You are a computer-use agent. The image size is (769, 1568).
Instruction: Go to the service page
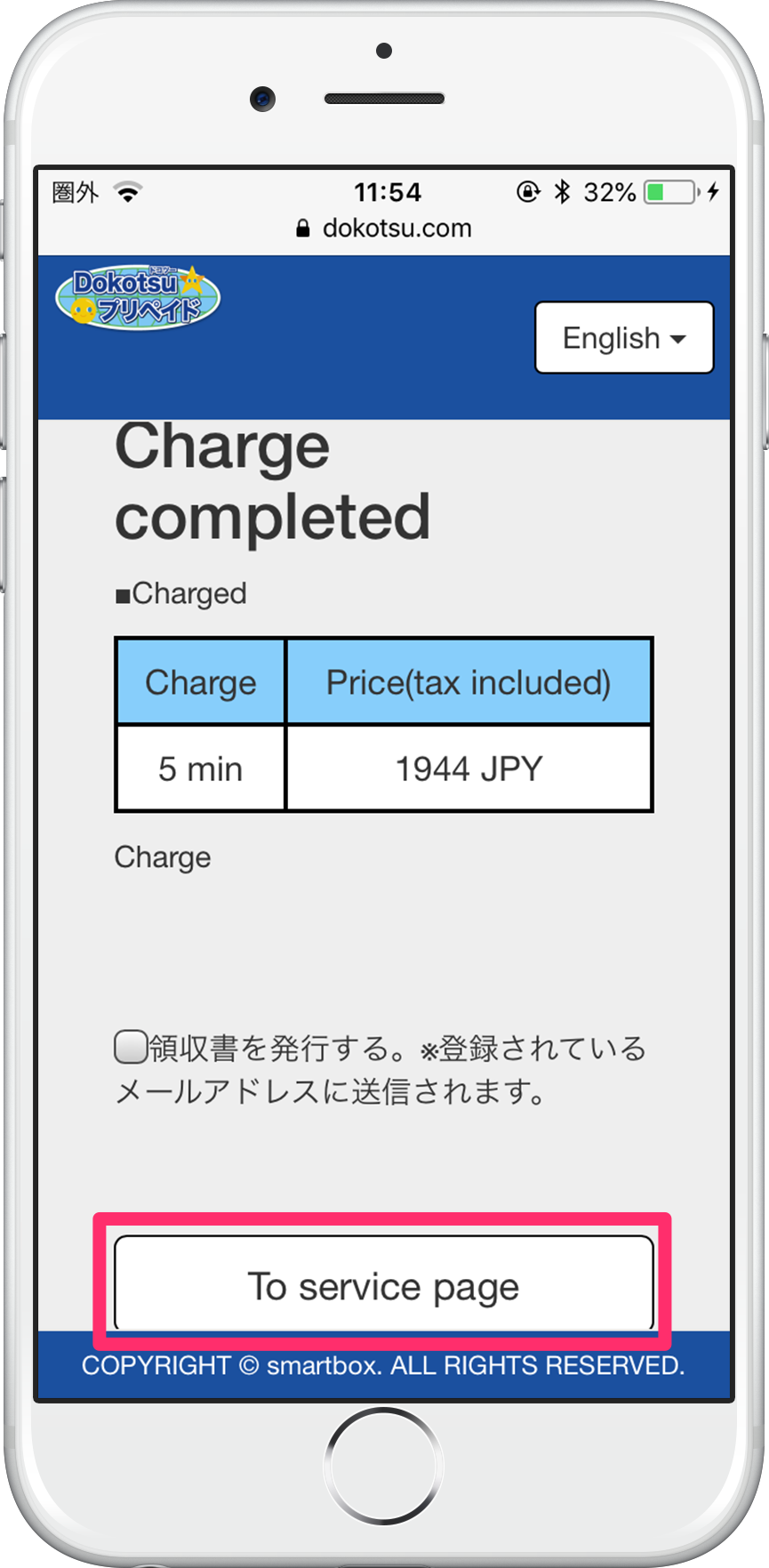[383, 1285]
